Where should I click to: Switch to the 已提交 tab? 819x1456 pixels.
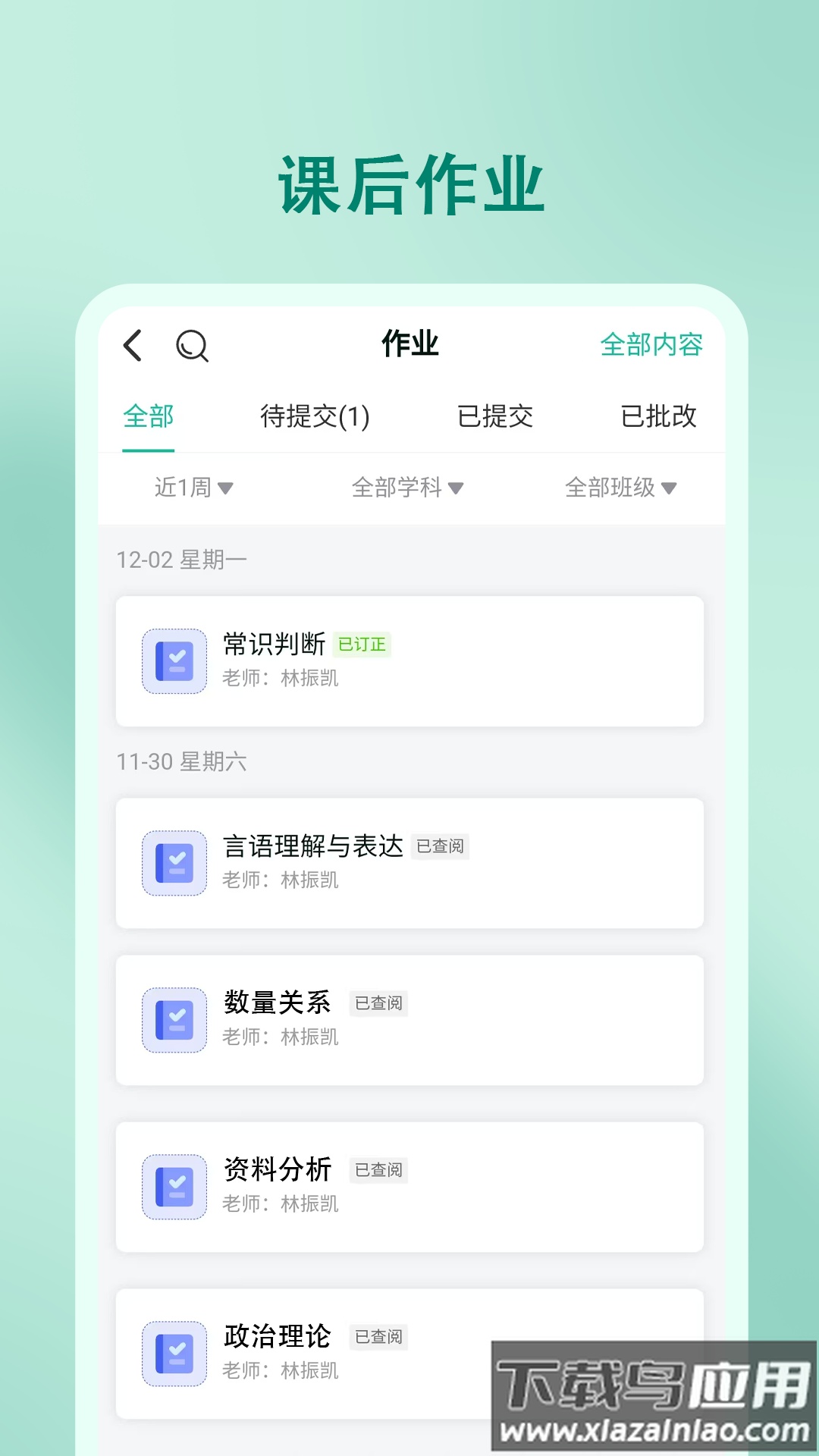point(497,417)
